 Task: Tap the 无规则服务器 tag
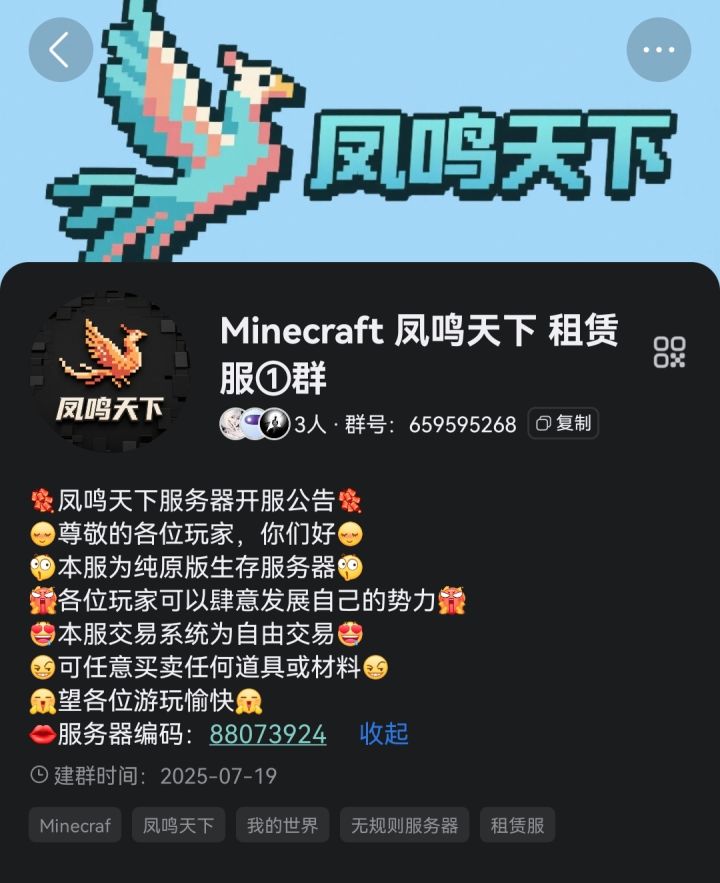click(x=403, y=825)
